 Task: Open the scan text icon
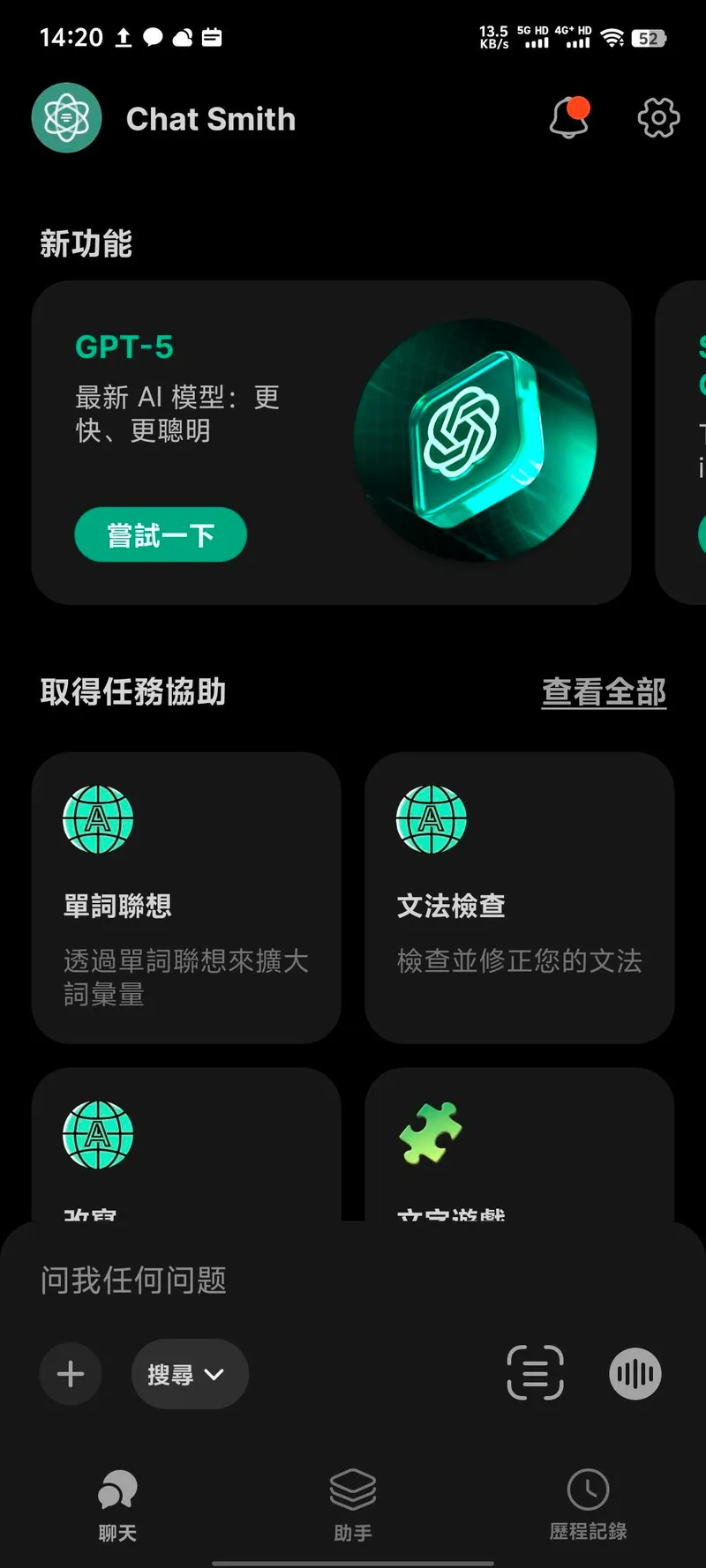[x=535, y=1373]
